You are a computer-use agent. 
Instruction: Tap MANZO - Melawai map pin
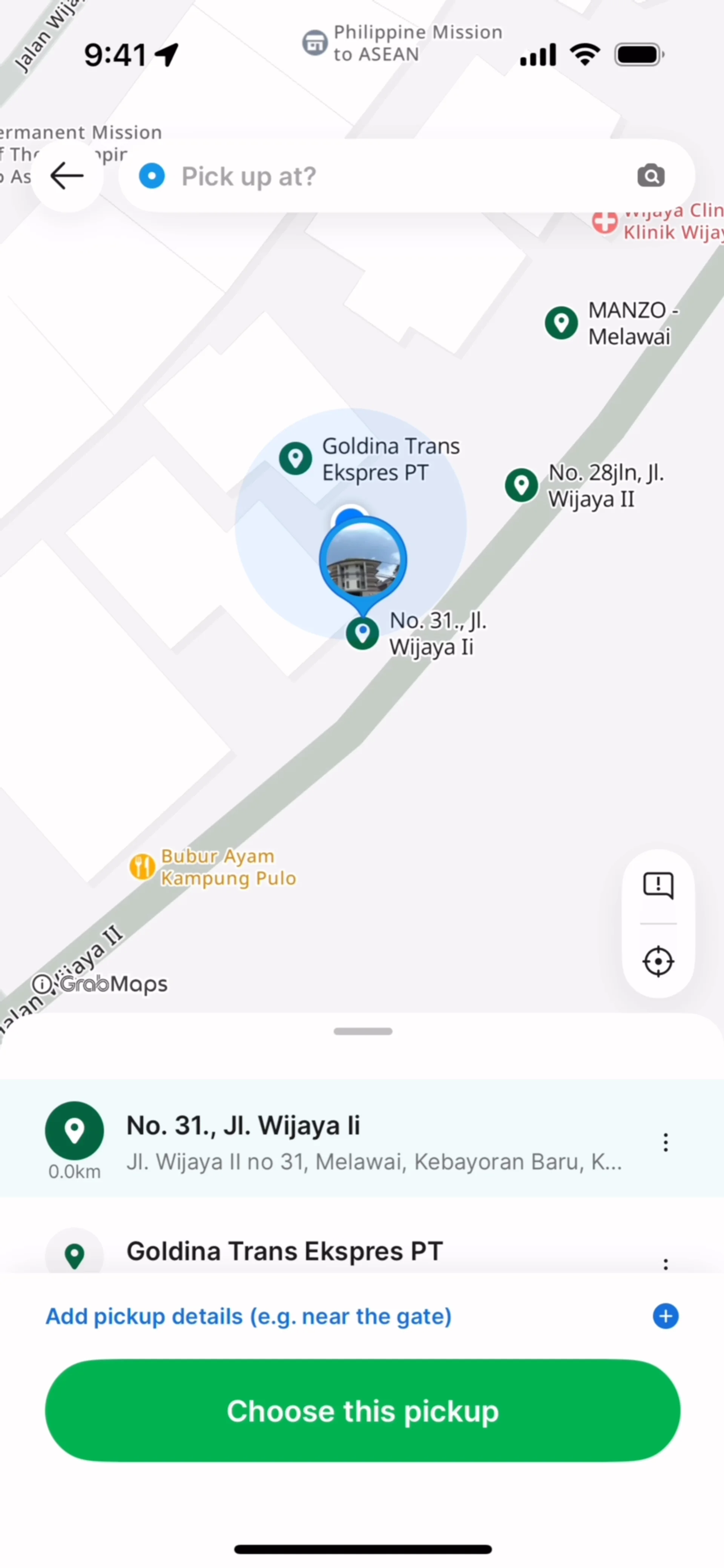click(561, 323)
